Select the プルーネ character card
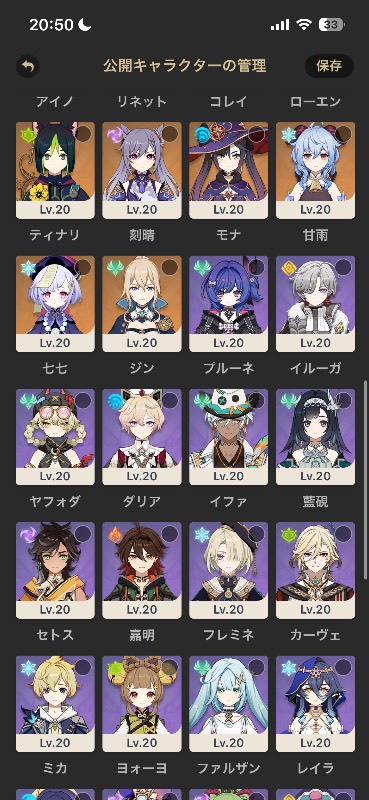The width and height of the screenshot is (369, 800). (x=229, y=304)
